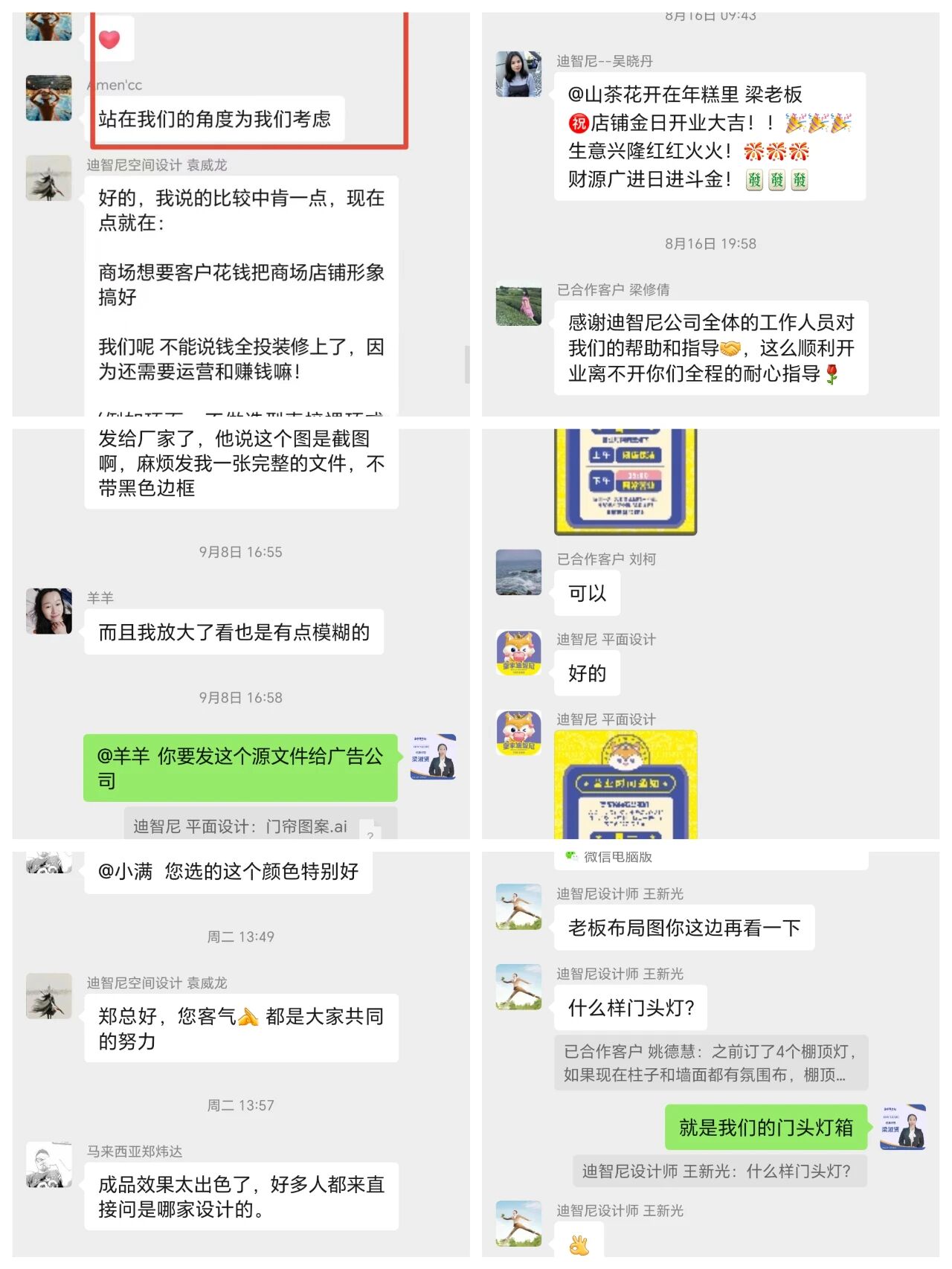
Task: Select the 可以 message bubble from 刘柯
Action: 588,593
